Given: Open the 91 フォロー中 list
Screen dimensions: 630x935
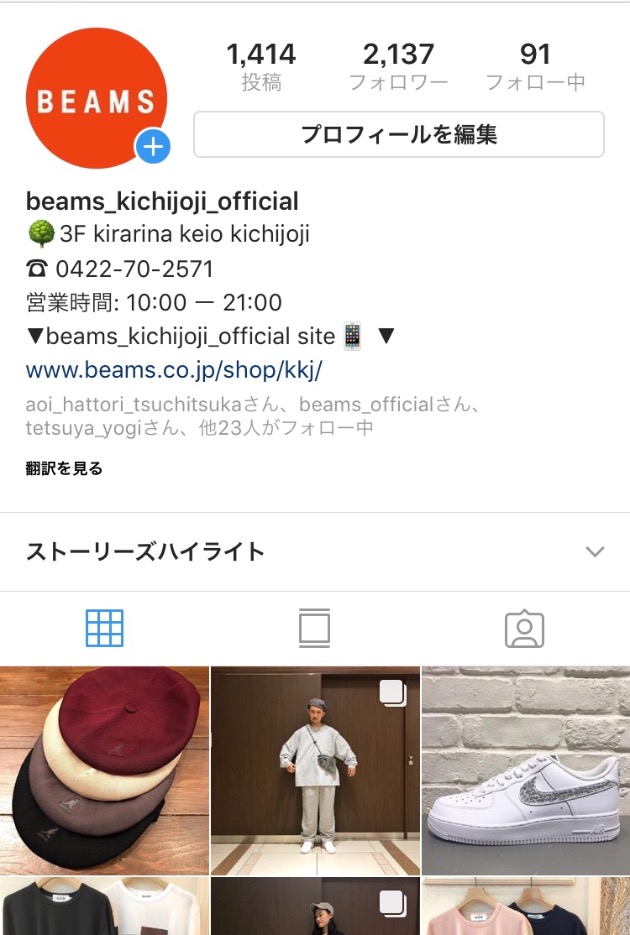Looking at the screenshot, I should pos(535,66).
